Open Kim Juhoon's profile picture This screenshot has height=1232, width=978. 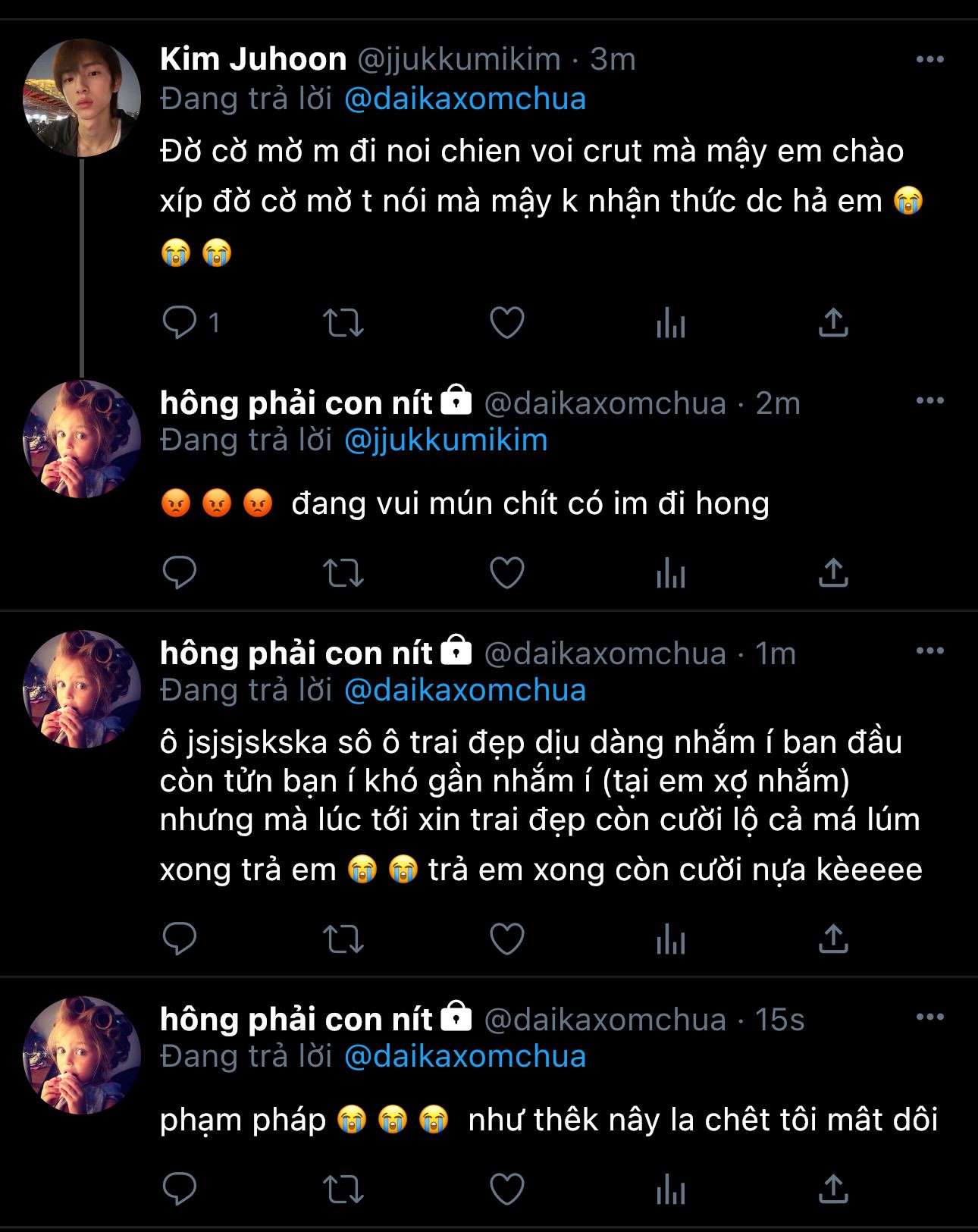click(82, 98)
